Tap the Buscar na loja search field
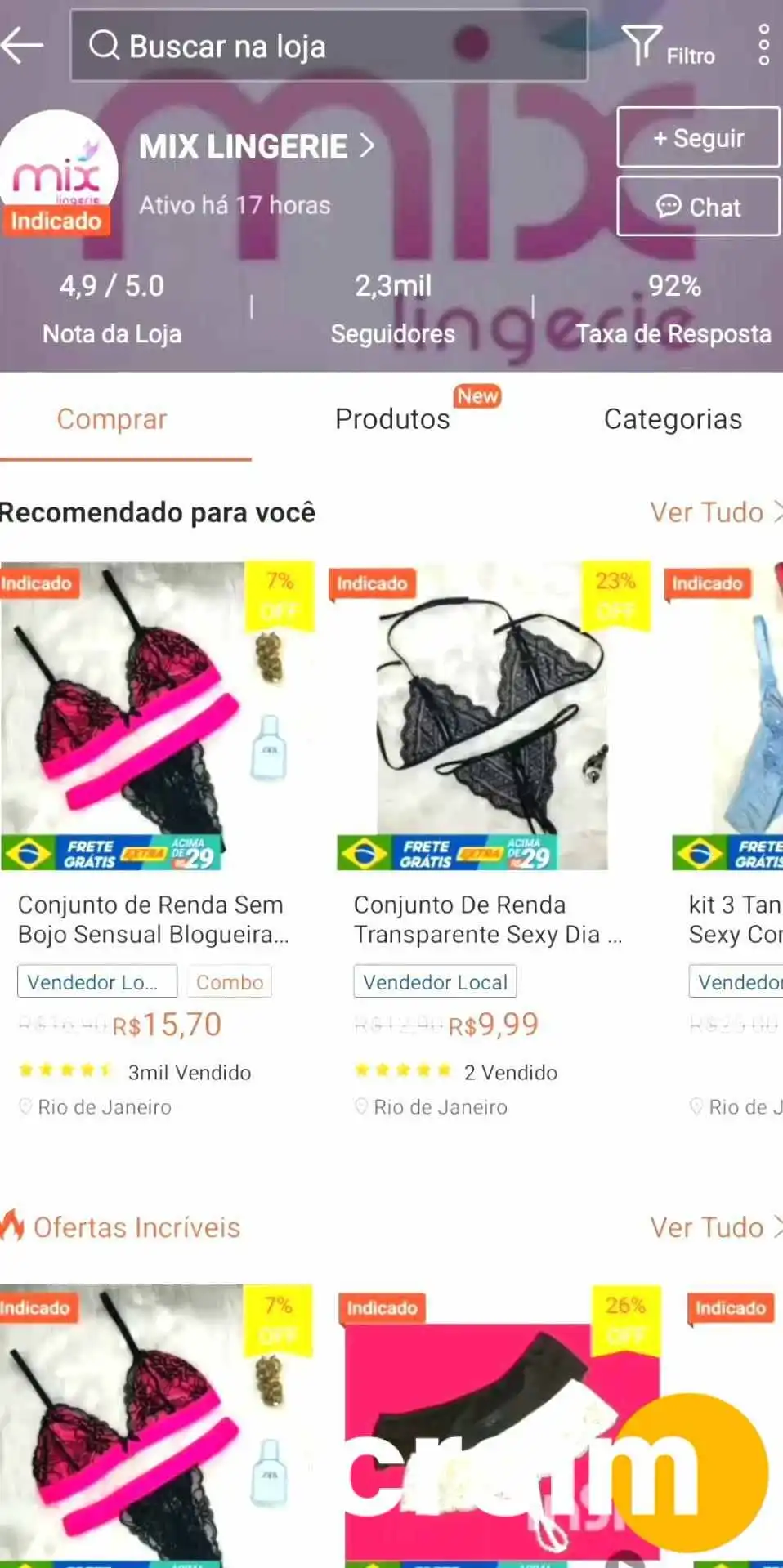This screenshot has height=1568, width=783. 329,46
